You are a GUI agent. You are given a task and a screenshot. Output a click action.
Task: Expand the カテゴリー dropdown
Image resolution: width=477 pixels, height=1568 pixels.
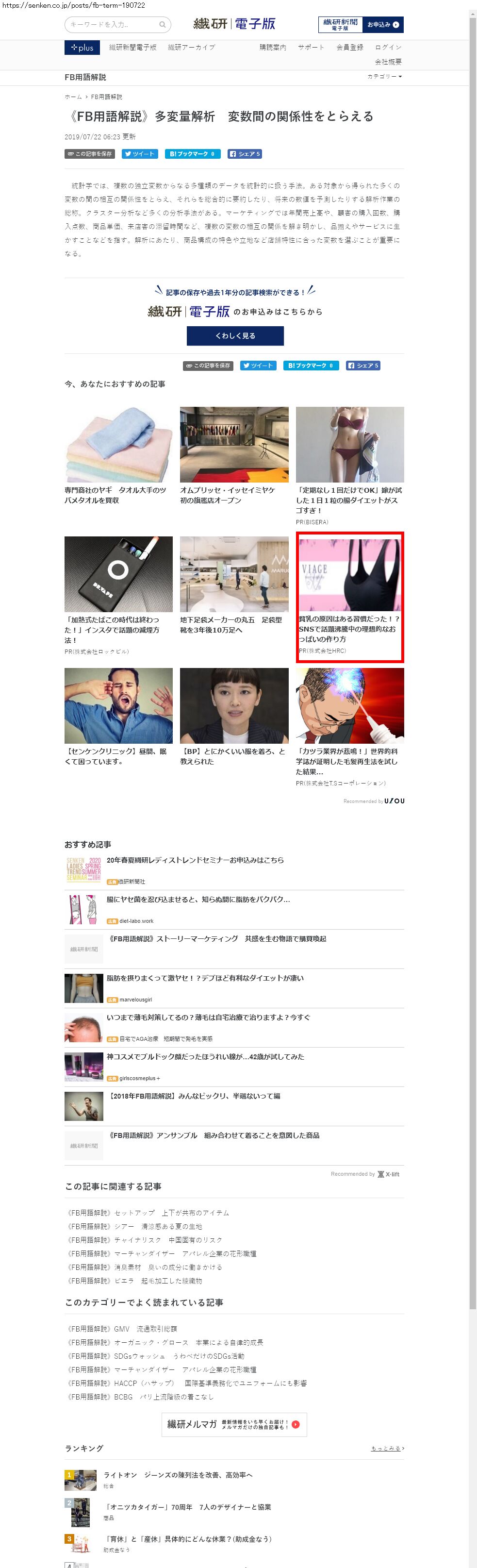pyautogui.click(x=384, y=77)
